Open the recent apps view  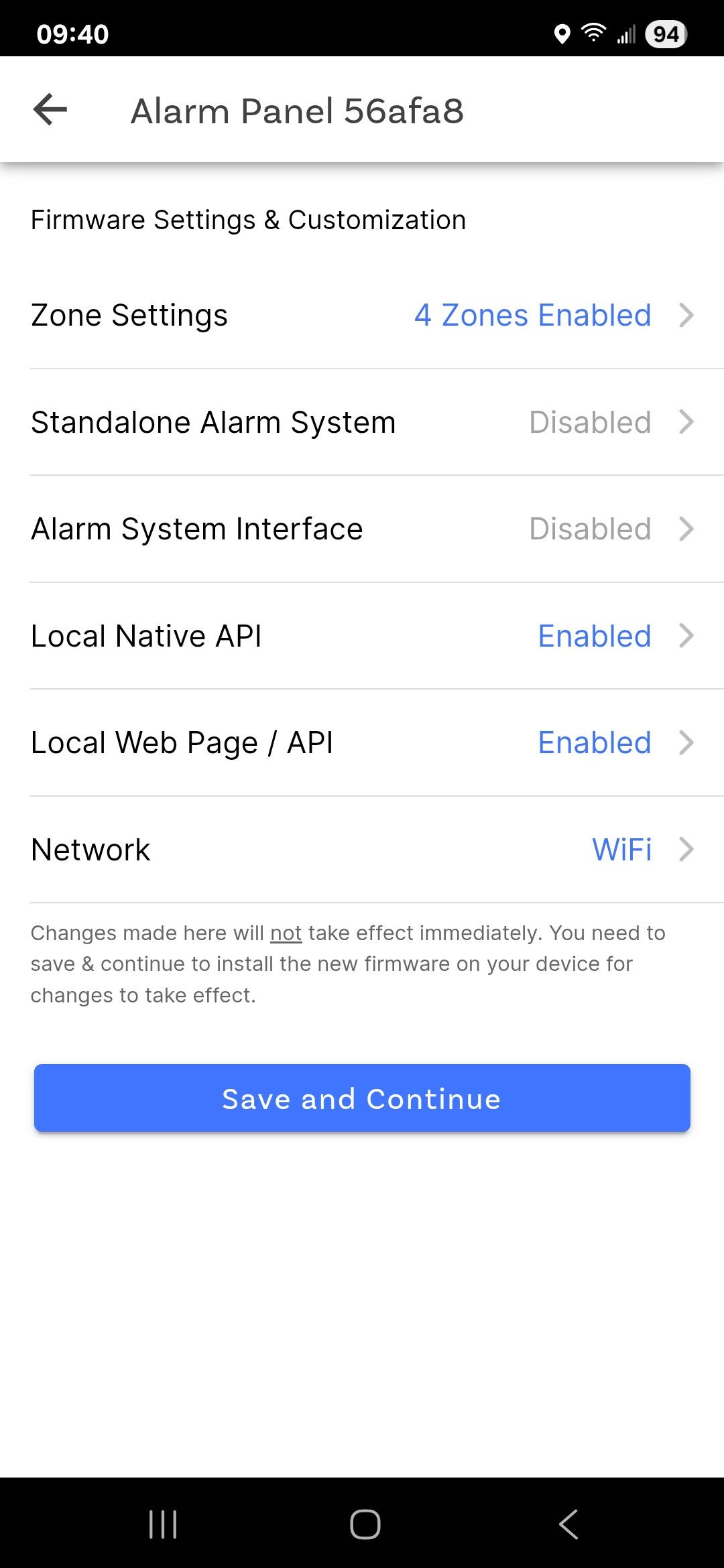point(163,1524)
